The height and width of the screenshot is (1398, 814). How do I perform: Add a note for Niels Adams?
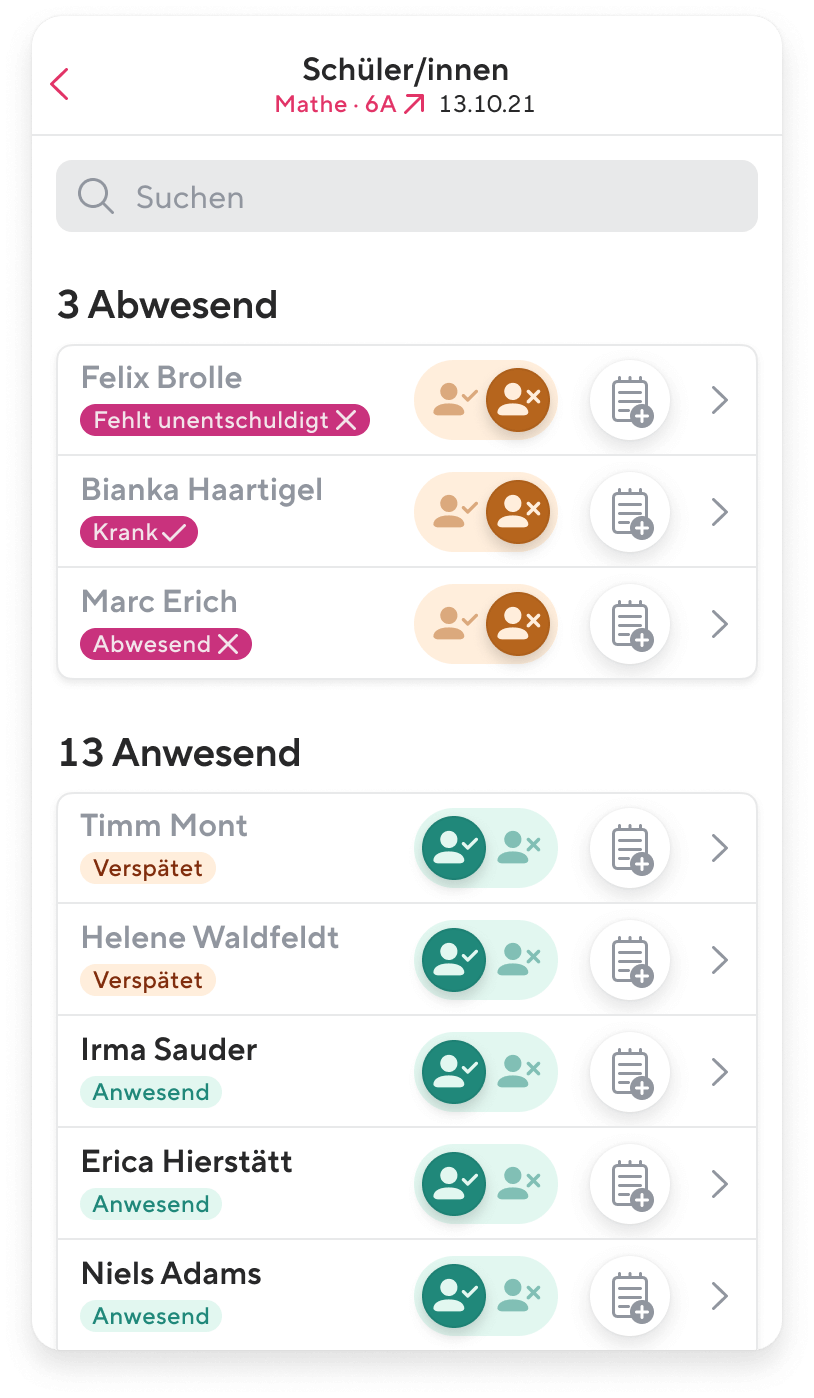pyautogui.click(x=630, y=1296)
